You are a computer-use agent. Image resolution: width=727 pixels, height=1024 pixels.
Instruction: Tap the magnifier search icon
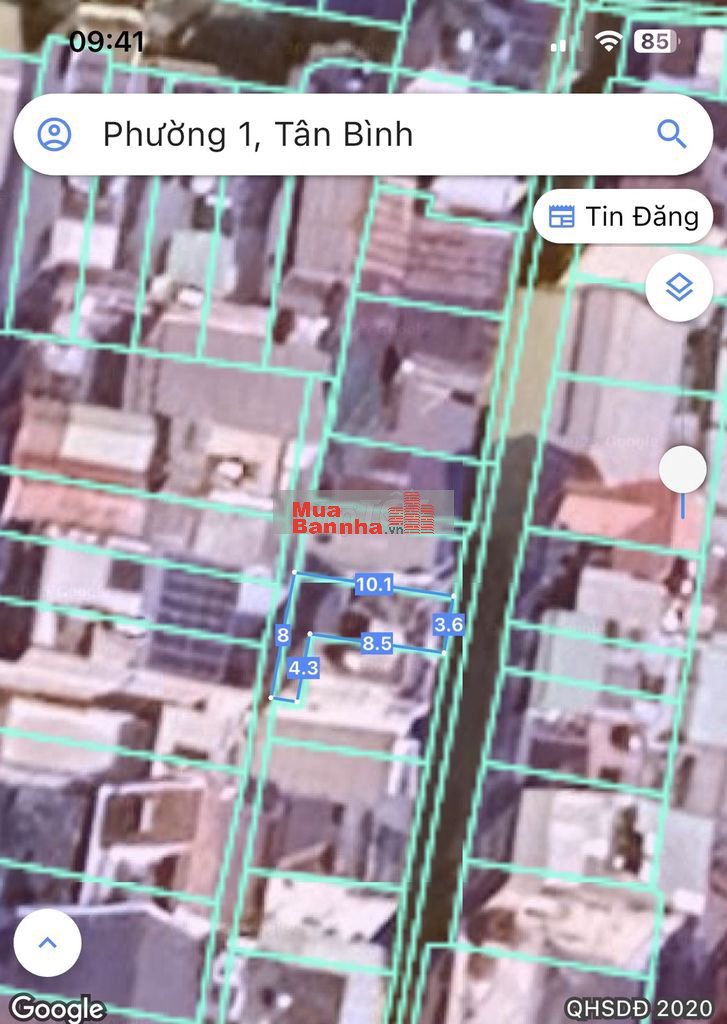(671, 134)
